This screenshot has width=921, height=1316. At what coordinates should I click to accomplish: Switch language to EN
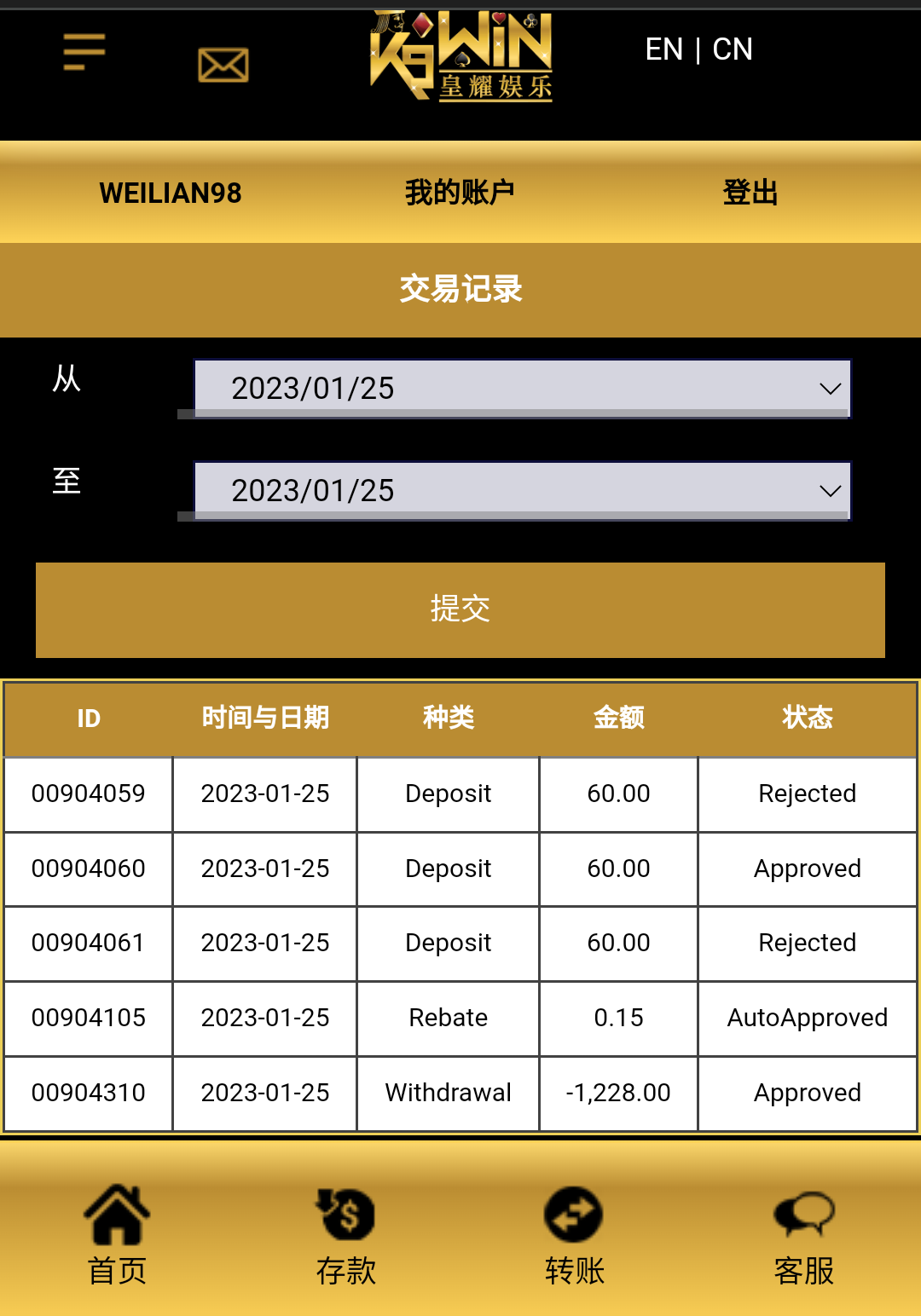coord(663,49)
